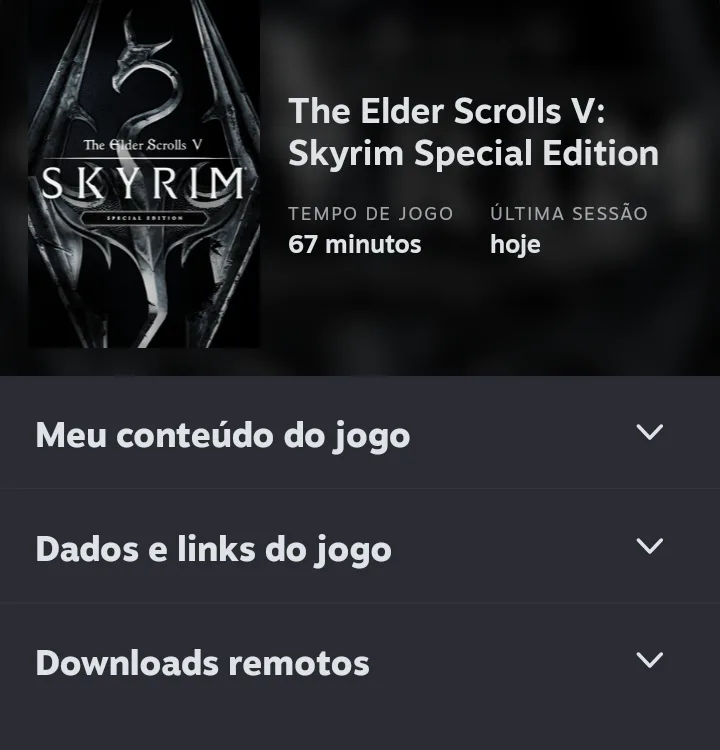Expand the Meu conteúdo do jogo section
Viewport: 720px width, 750px height.
[649, 433]
